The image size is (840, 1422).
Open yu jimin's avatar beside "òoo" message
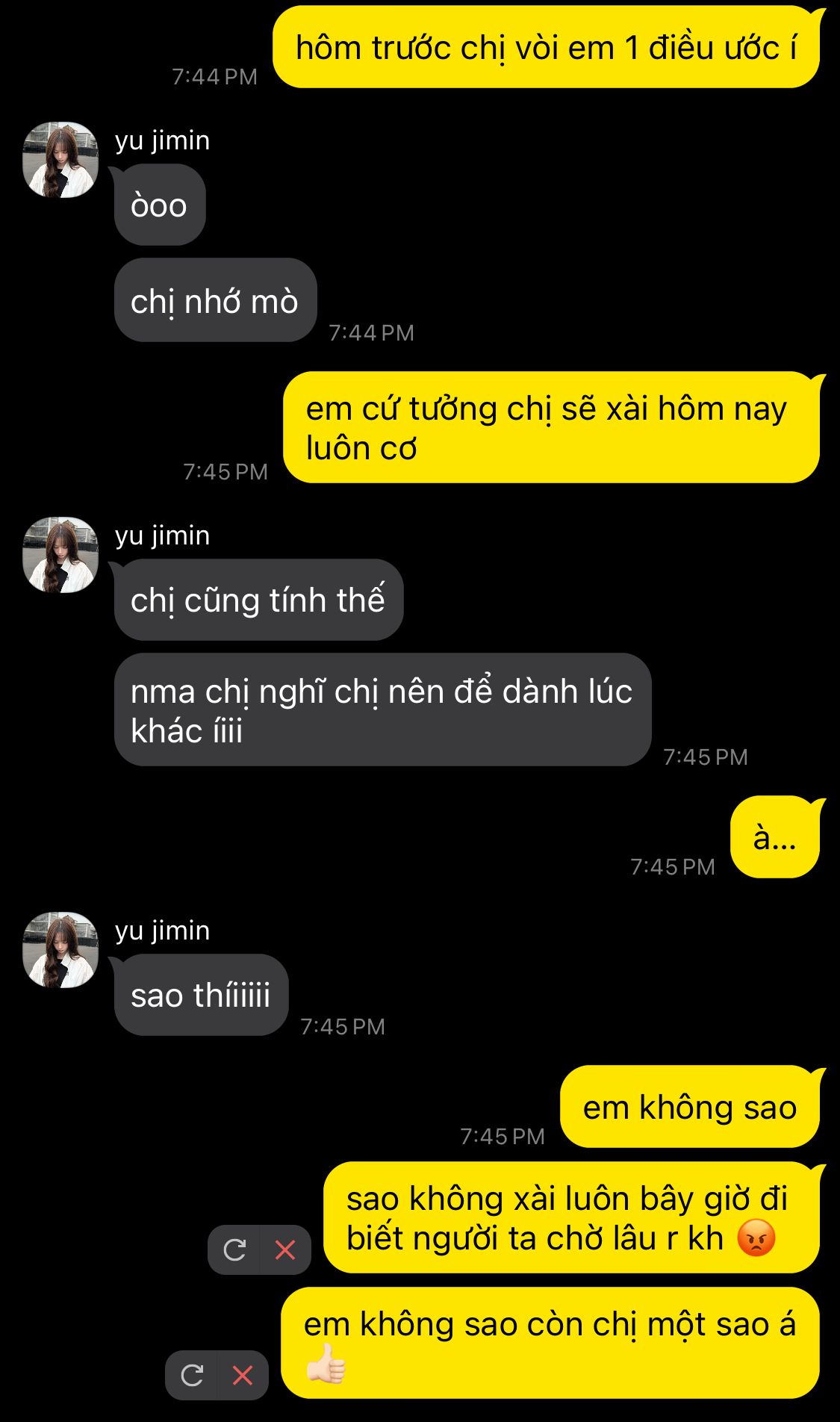tap(60, 160)
